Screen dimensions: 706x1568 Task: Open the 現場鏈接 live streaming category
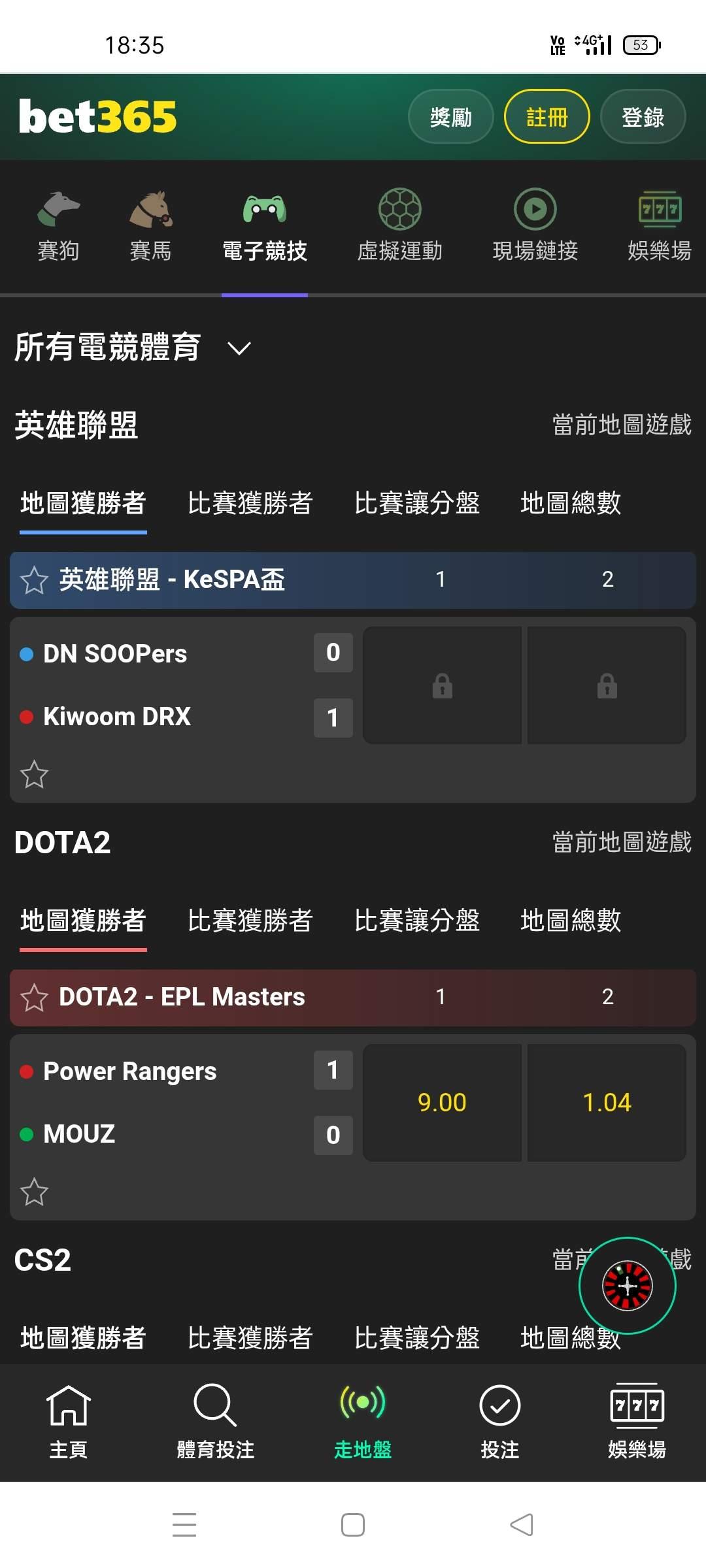[535, 227]
